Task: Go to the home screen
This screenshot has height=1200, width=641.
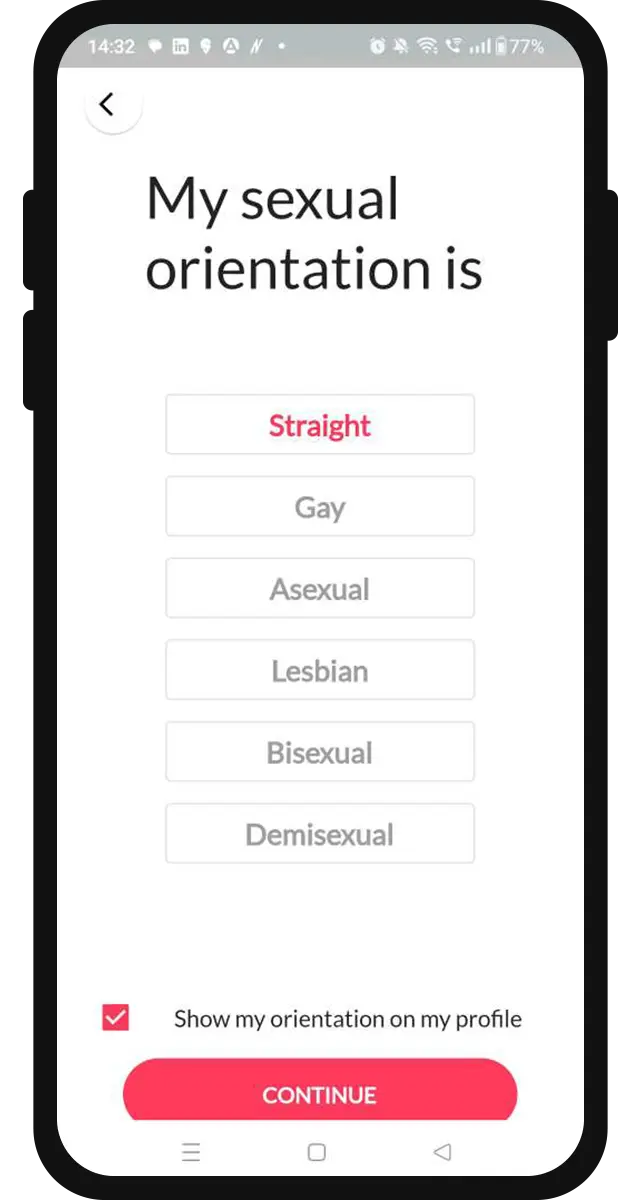Action: [x=317, y=1152]
